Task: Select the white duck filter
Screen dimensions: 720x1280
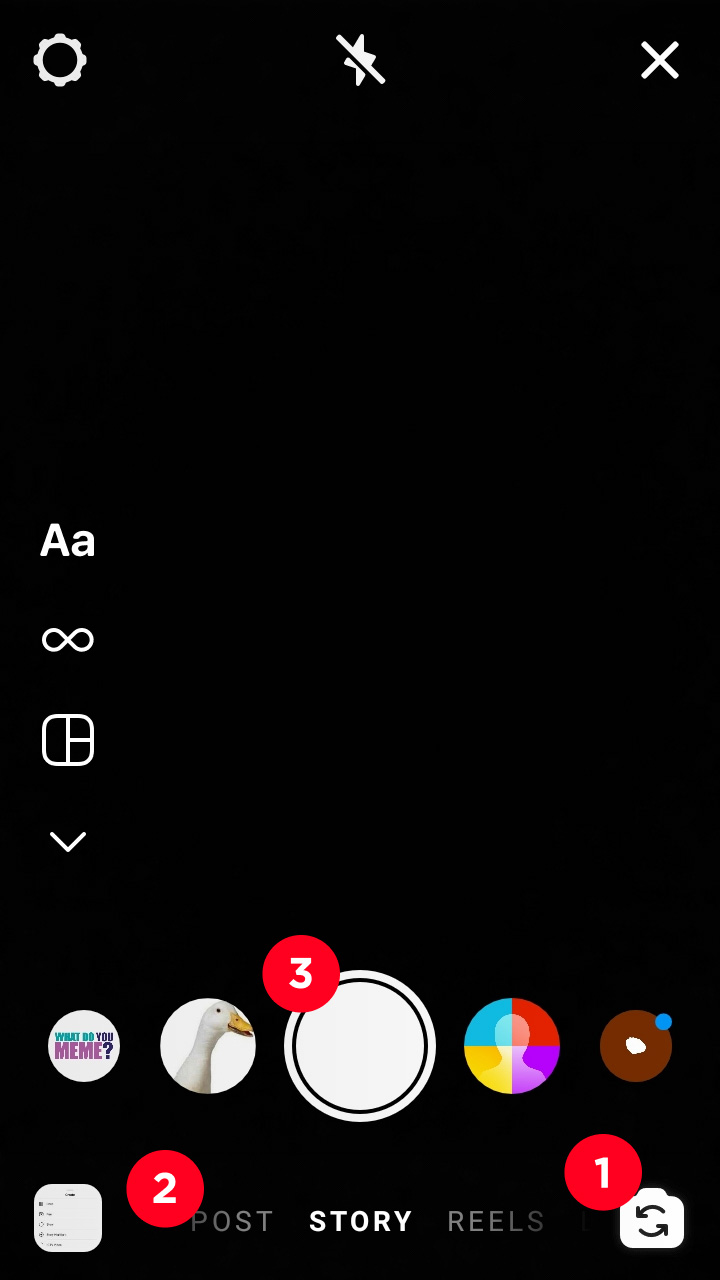Action: [208, 1046]
